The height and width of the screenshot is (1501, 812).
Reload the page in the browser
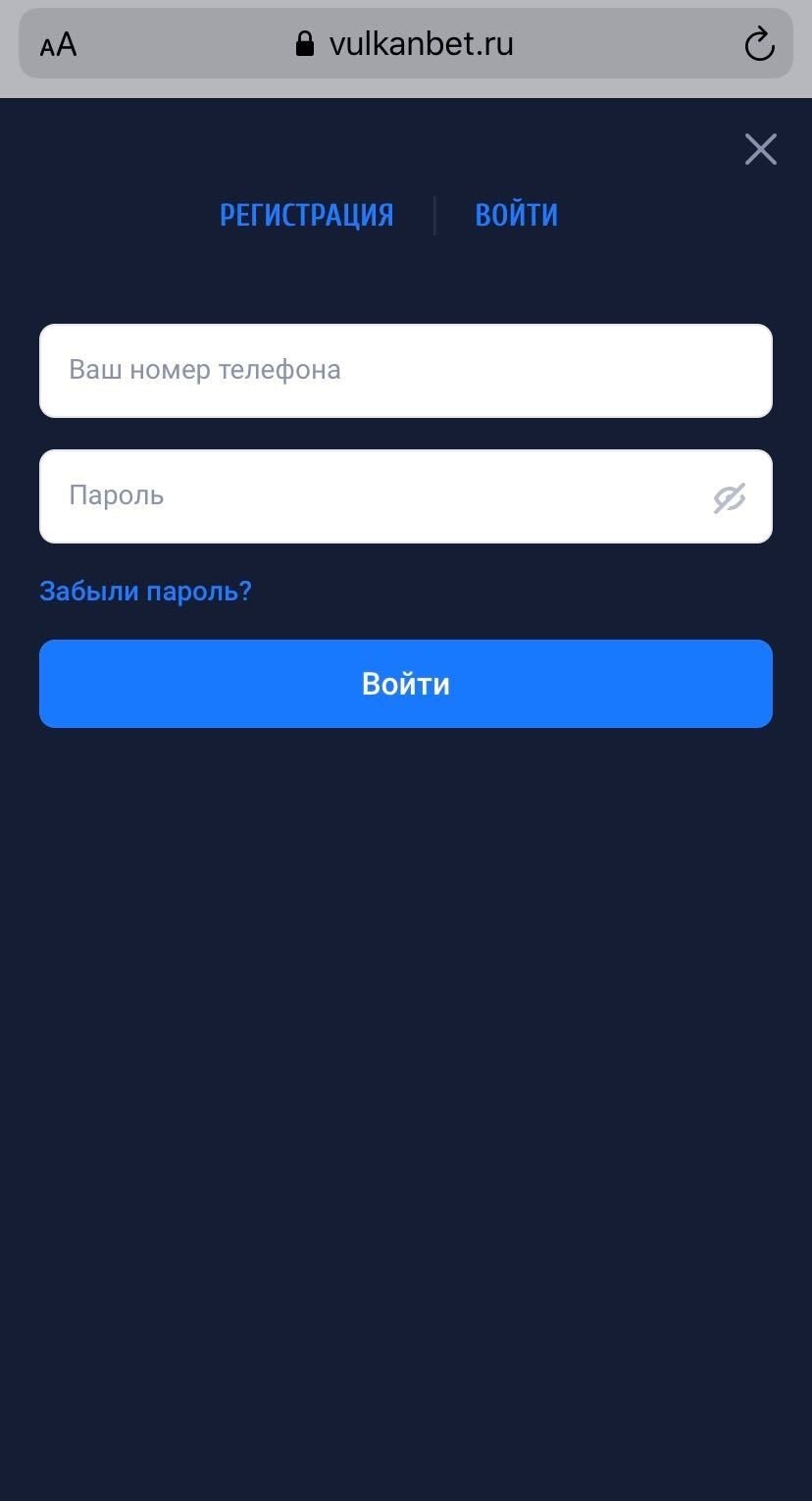click(759, 44)
